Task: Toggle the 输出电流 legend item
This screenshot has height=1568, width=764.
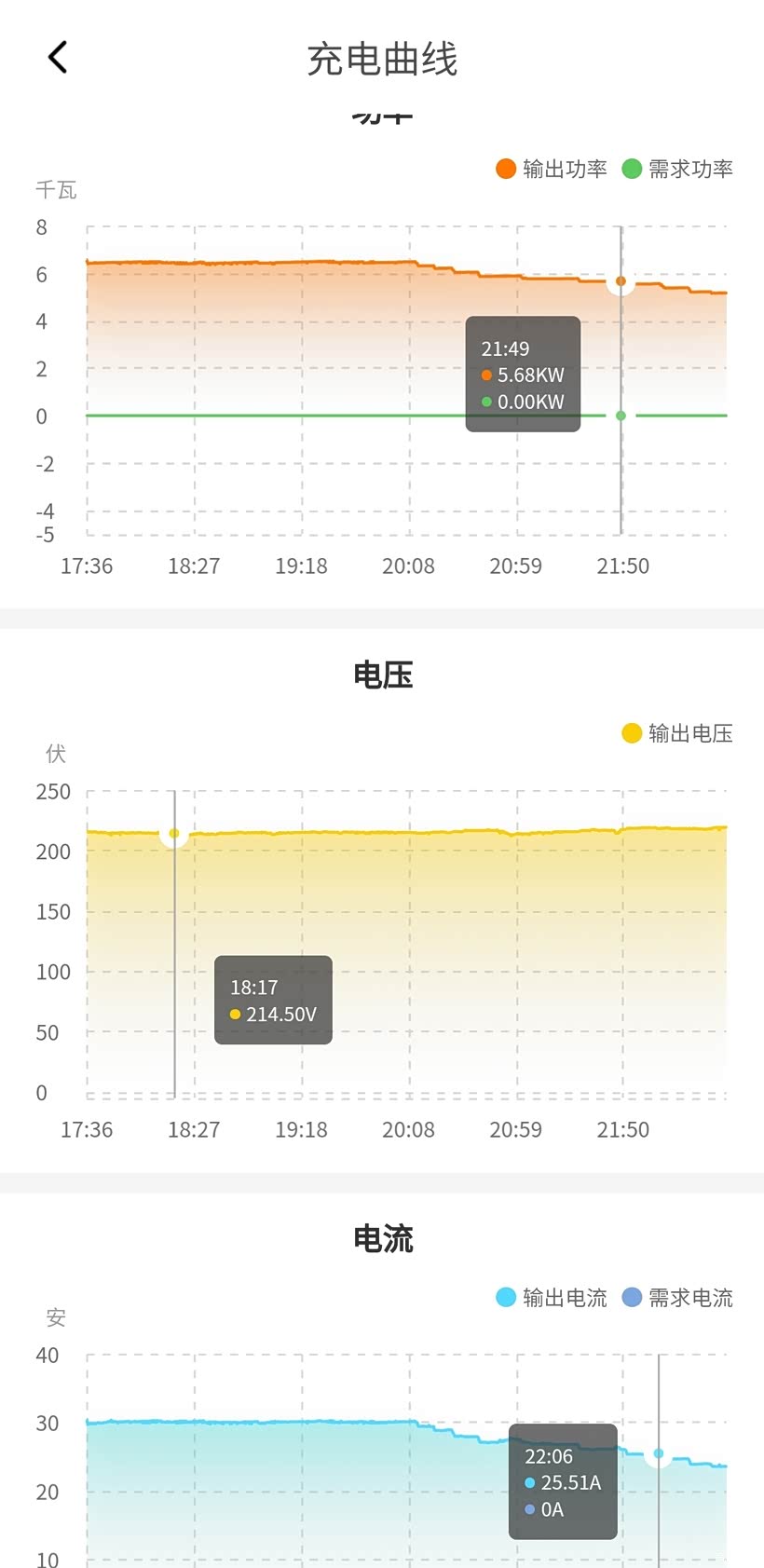Action: coord(552,1297)
